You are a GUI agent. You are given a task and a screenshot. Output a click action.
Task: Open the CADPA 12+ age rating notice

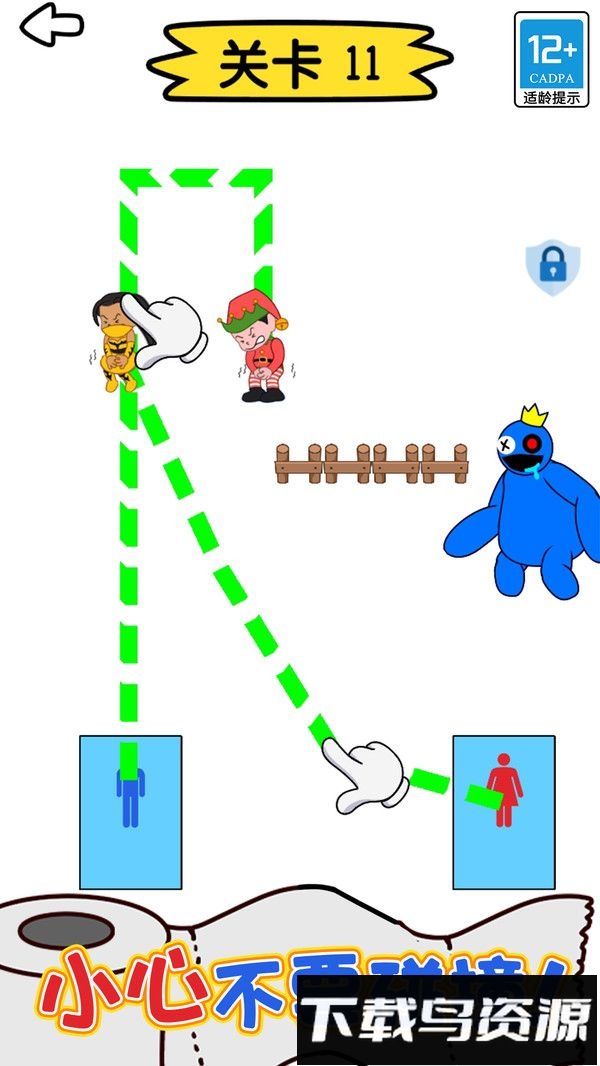pyautogui.click(x=551, y=60)
